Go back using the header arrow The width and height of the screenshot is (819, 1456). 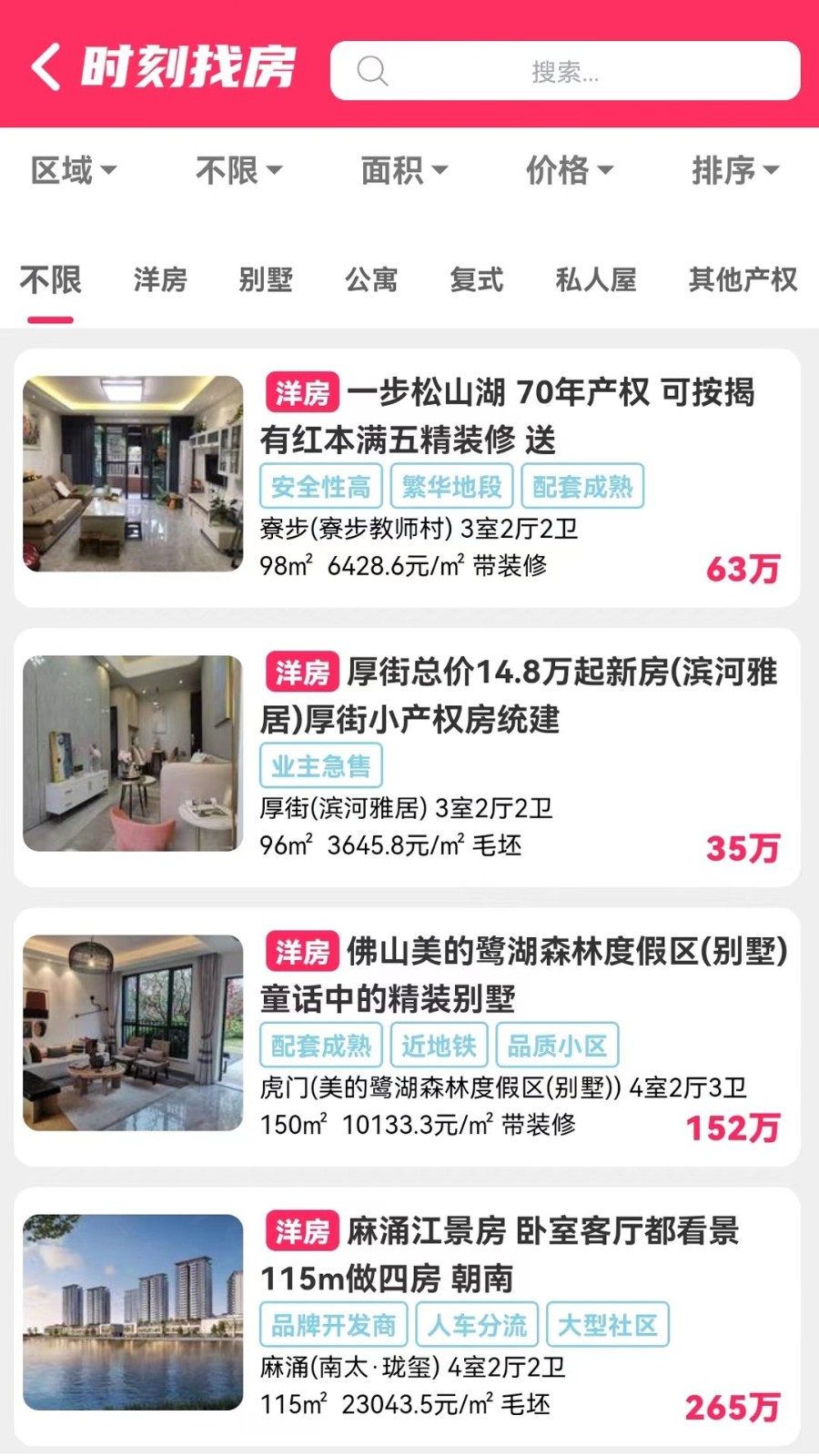[x=47, y=67]
